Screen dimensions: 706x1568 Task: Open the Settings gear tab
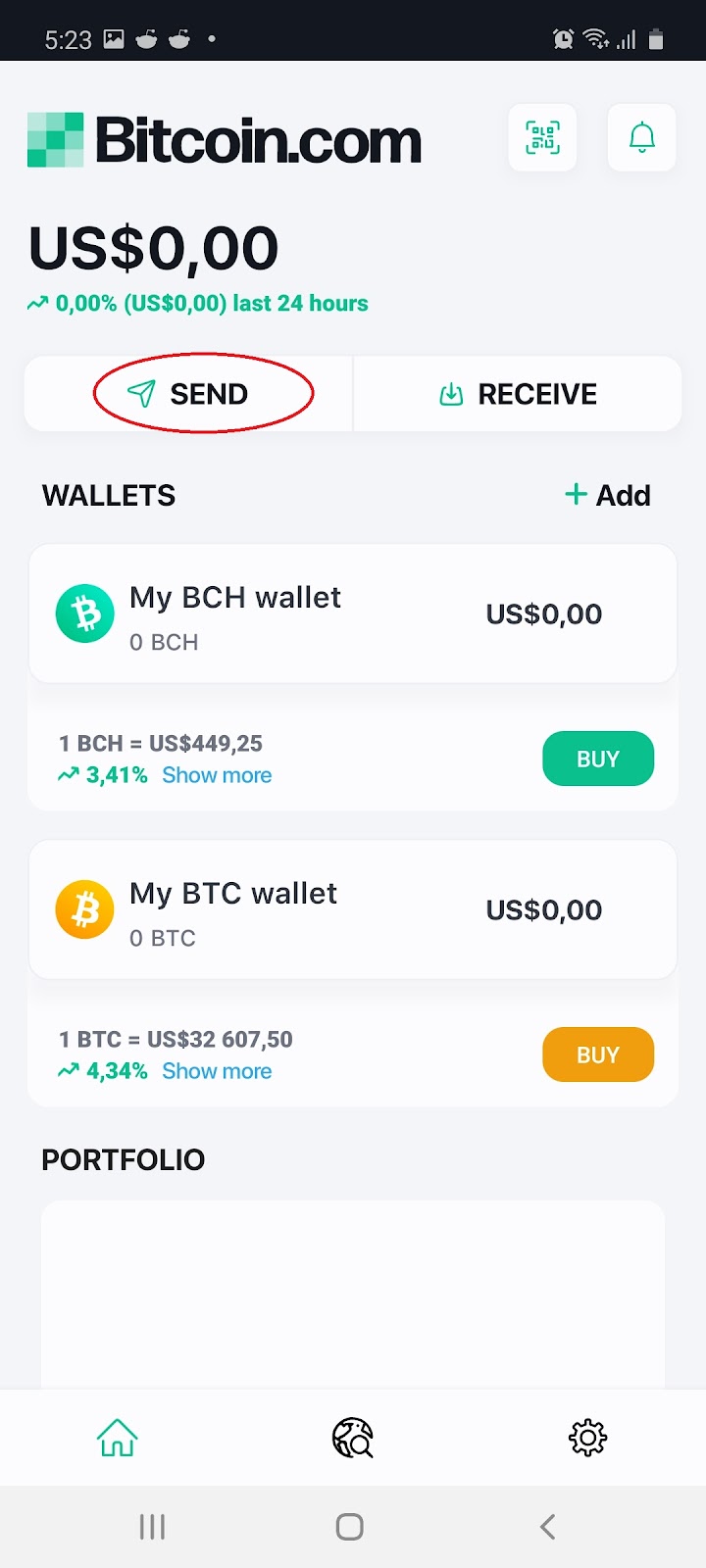(x=587, y=1438)
